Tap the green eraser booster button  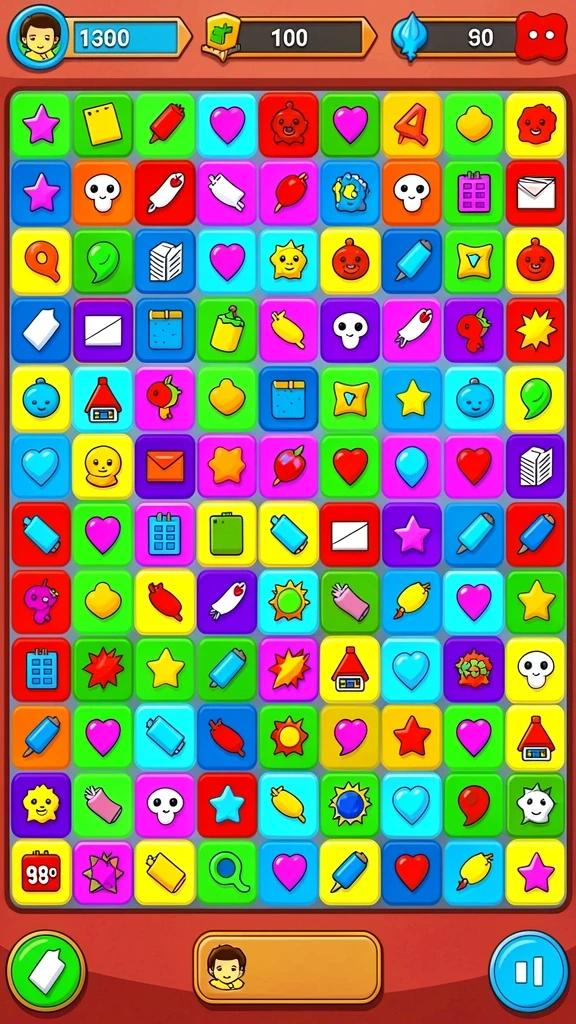[46, 971]
